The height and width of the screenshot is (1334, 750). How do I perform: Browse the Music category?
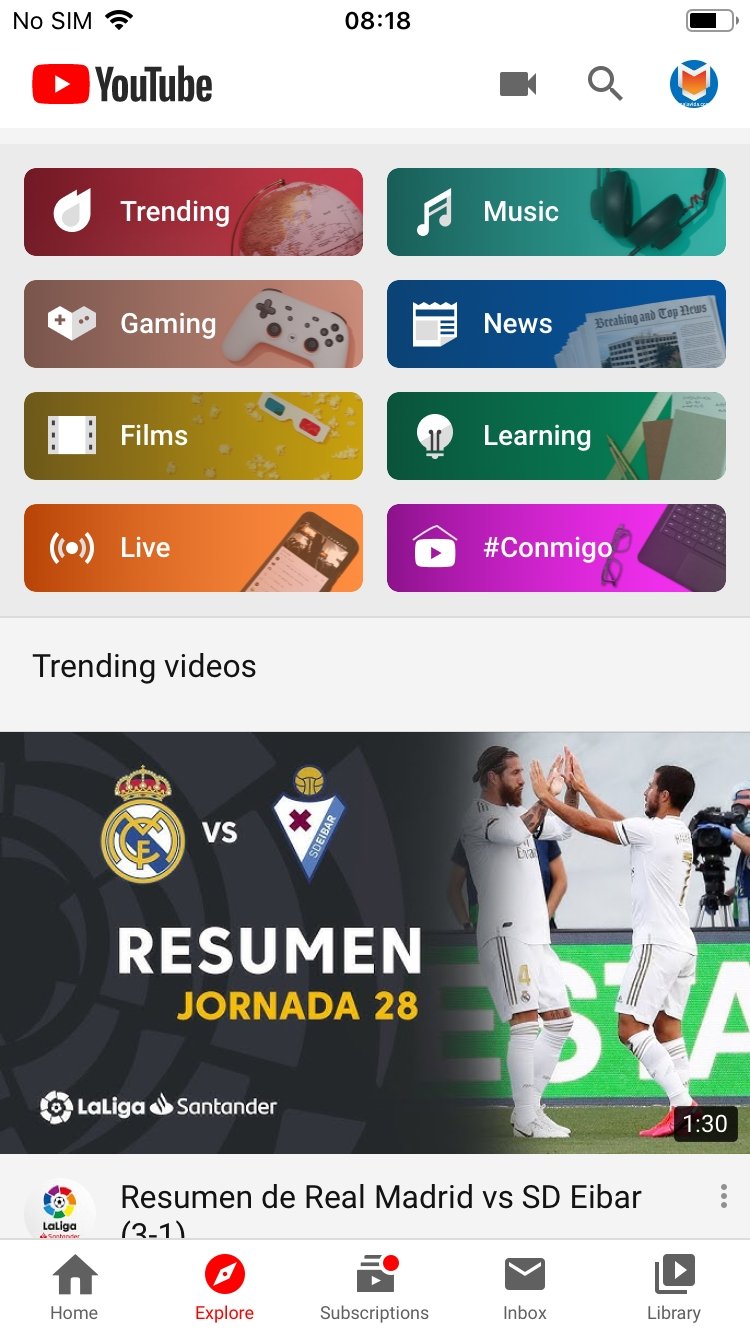click(x=556, y=212)
